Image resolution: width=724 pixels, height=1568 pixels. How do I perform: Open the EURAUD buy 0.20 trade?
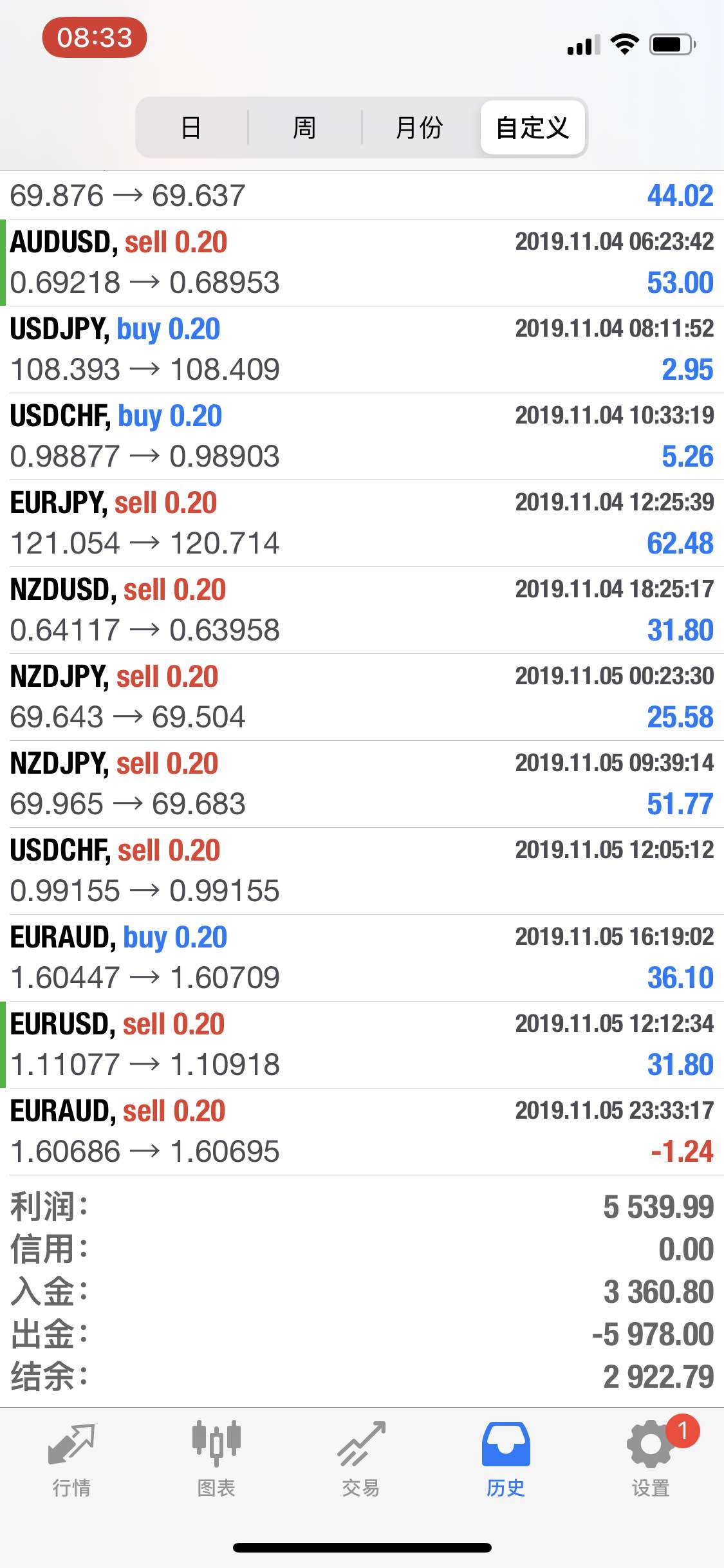click(x=362, y=958)
